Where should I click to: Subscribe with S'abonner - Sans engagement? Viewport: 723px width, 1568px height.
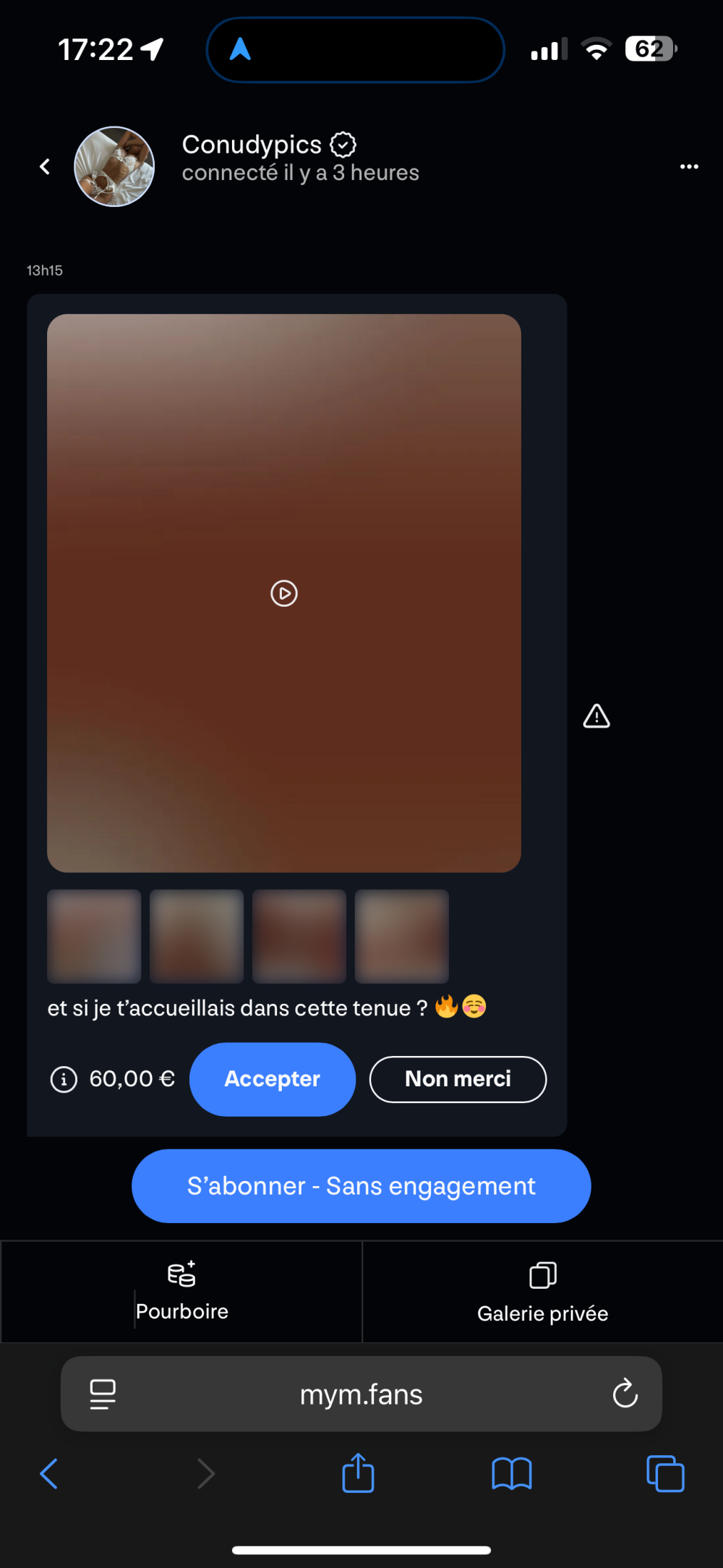(361, 1186)
